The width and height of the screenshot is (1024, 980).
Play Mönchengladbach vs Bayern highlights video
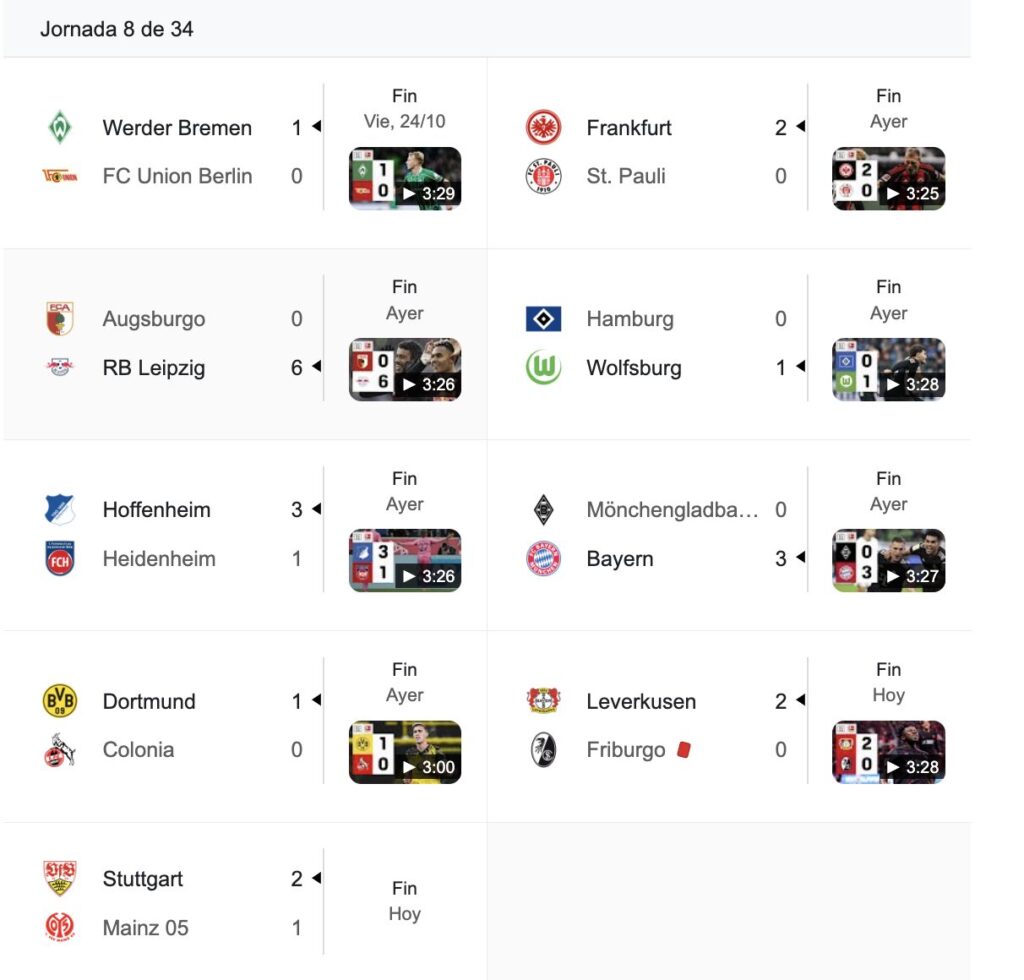(888, 560)
